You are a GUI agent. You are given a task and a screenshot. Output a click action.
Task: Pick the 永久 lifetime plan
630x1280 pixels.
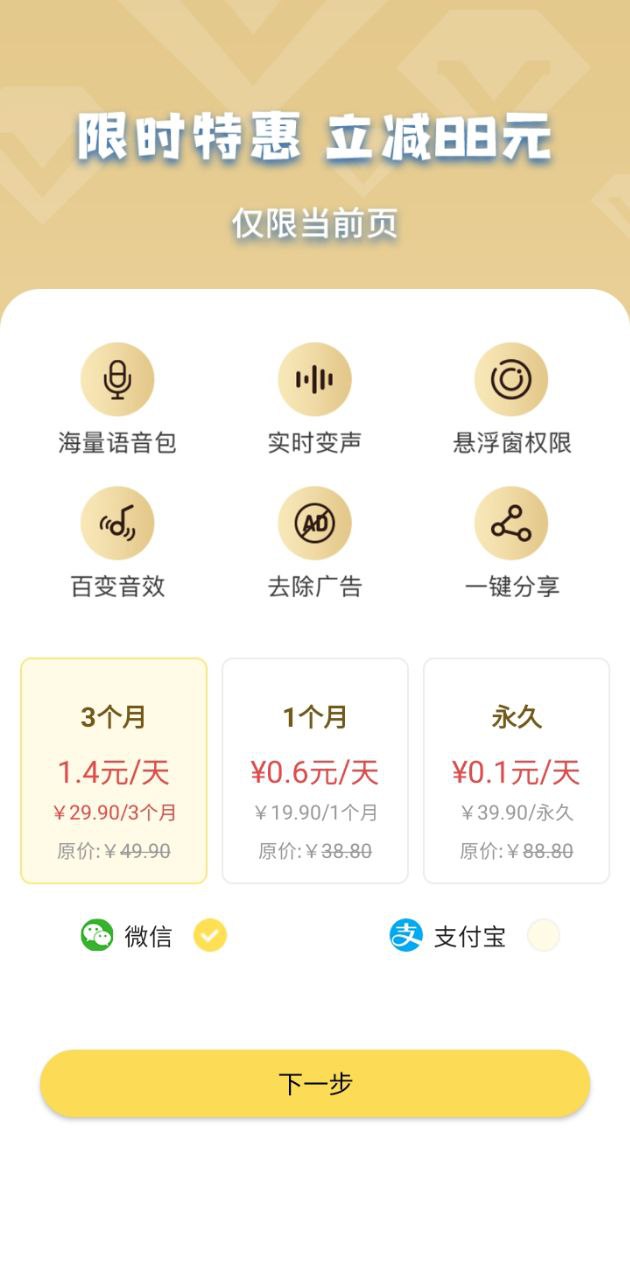pos(516,771)
